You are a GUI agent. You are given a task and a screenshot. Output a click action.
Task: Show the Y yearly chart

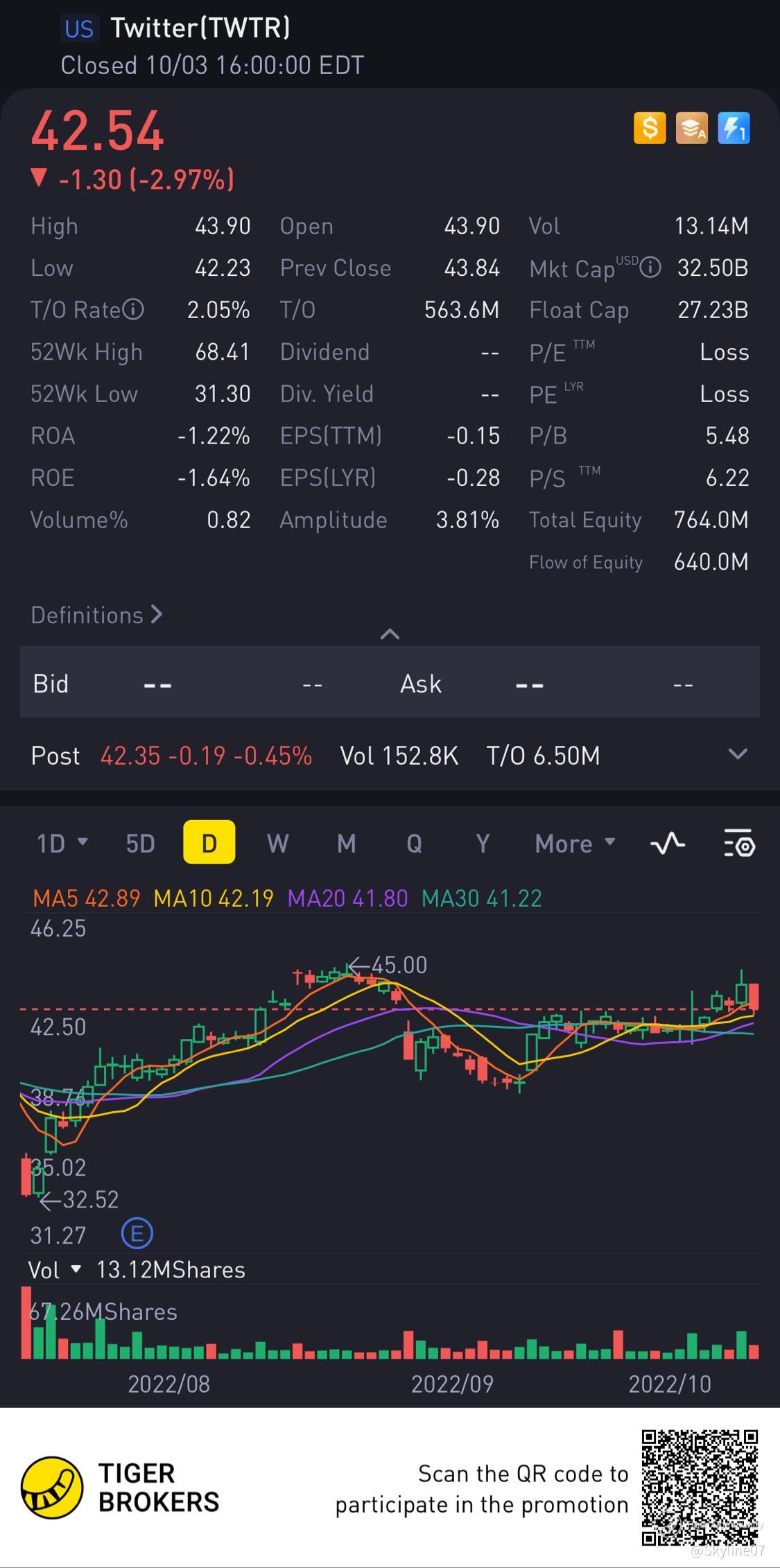click(x=483, y=843)
